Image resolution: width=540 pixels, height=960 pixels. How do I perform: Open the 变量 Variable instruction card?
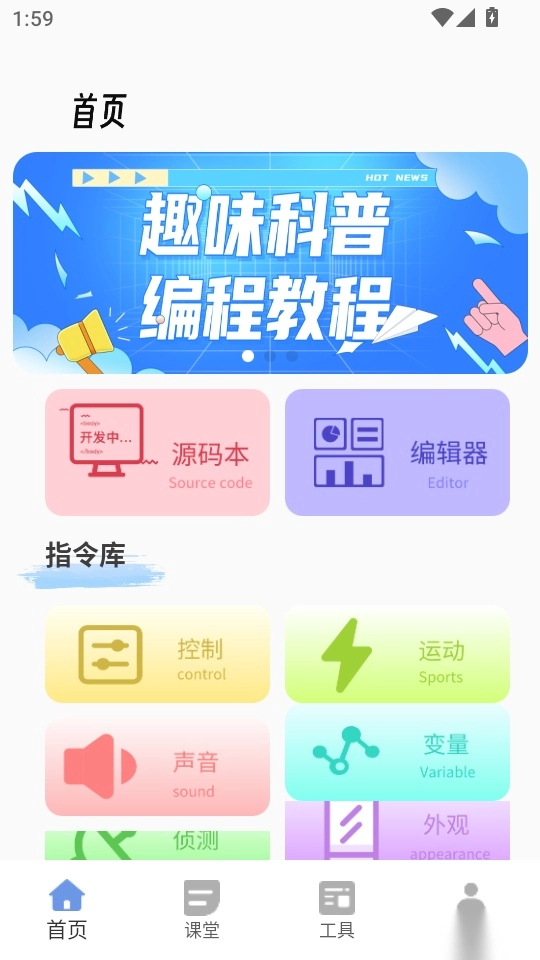[397, 752]
